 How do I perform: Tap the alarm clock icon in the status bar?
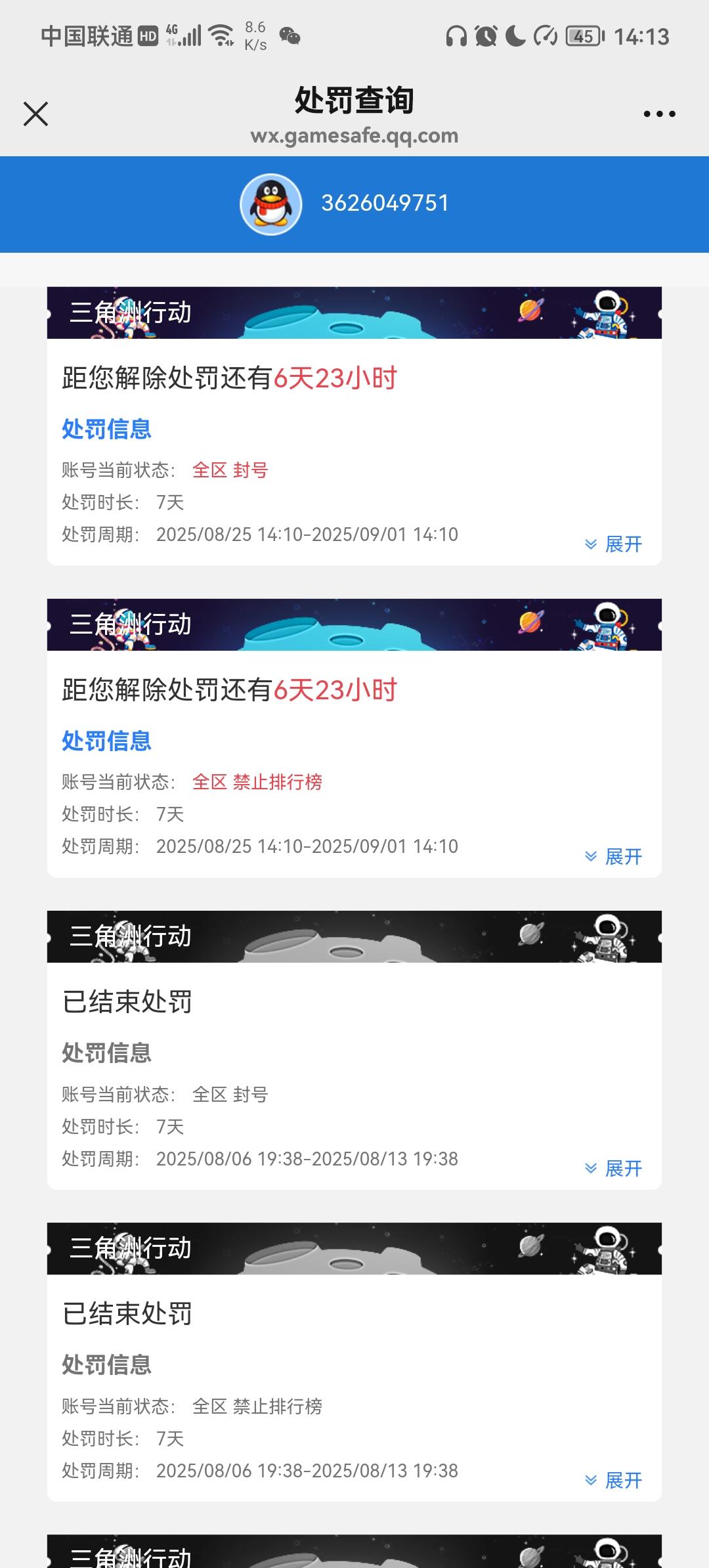[487, 37]
